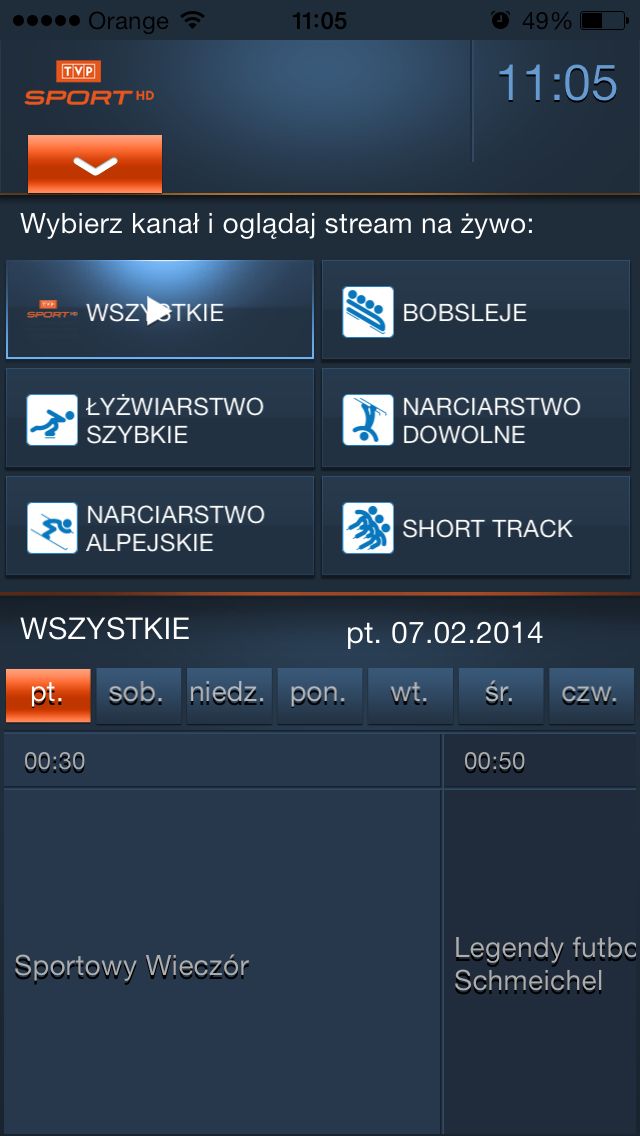Switch to the pt. day tab
The image size is (640, 1136).
pyautogui.click(x=48, y=695)
